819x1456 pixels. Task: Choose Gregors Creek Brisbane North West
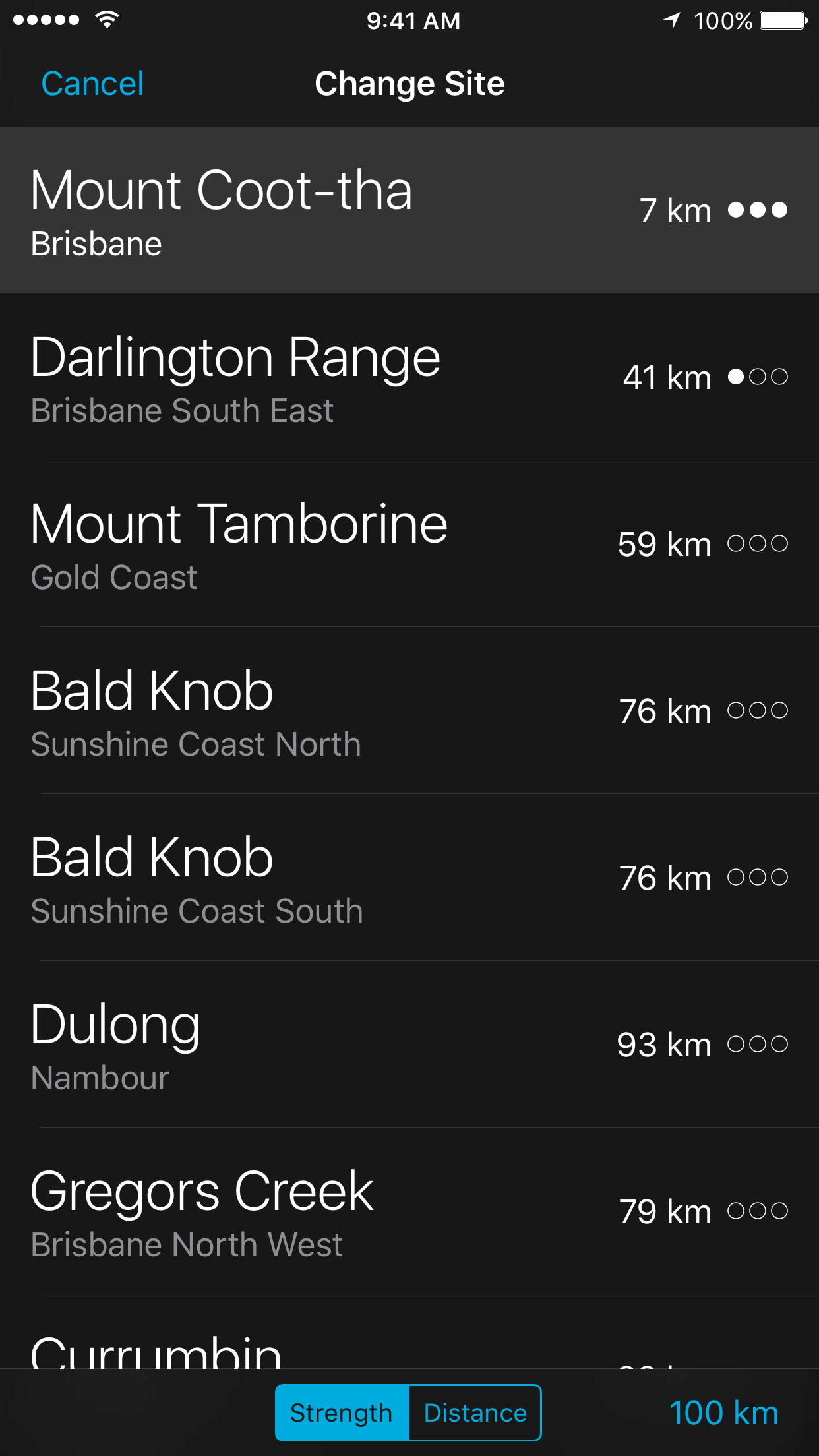pyautogui.click(x=409, y=1211)
